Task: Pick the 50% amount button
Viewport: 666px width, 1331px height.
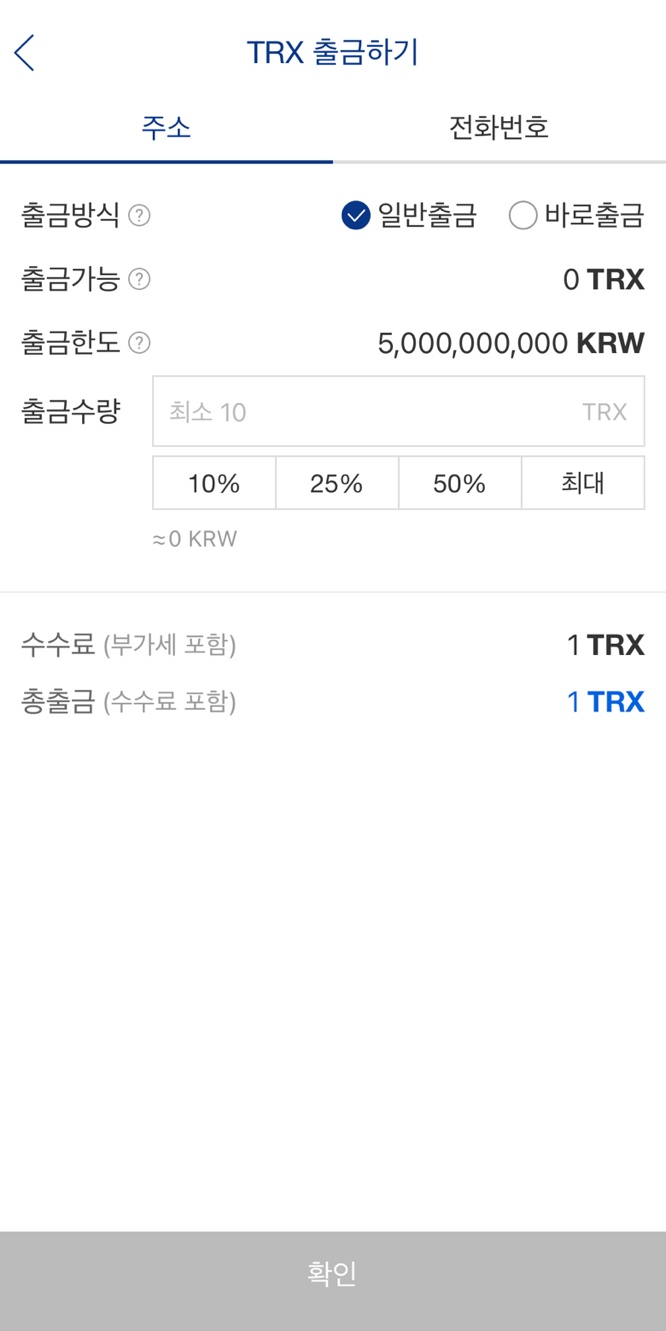Action: coord(460,483)
